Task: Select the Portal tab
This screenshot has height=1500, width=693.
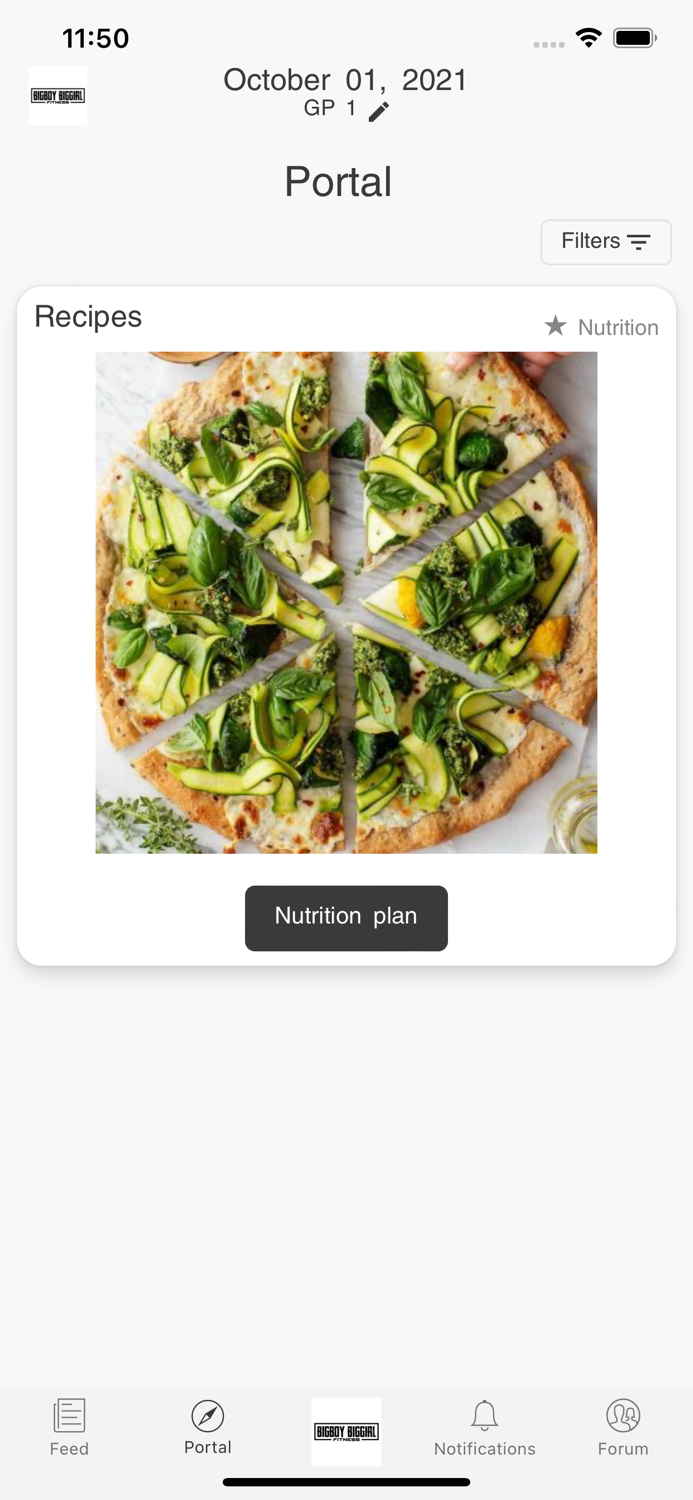Action: coord(208,1428)
